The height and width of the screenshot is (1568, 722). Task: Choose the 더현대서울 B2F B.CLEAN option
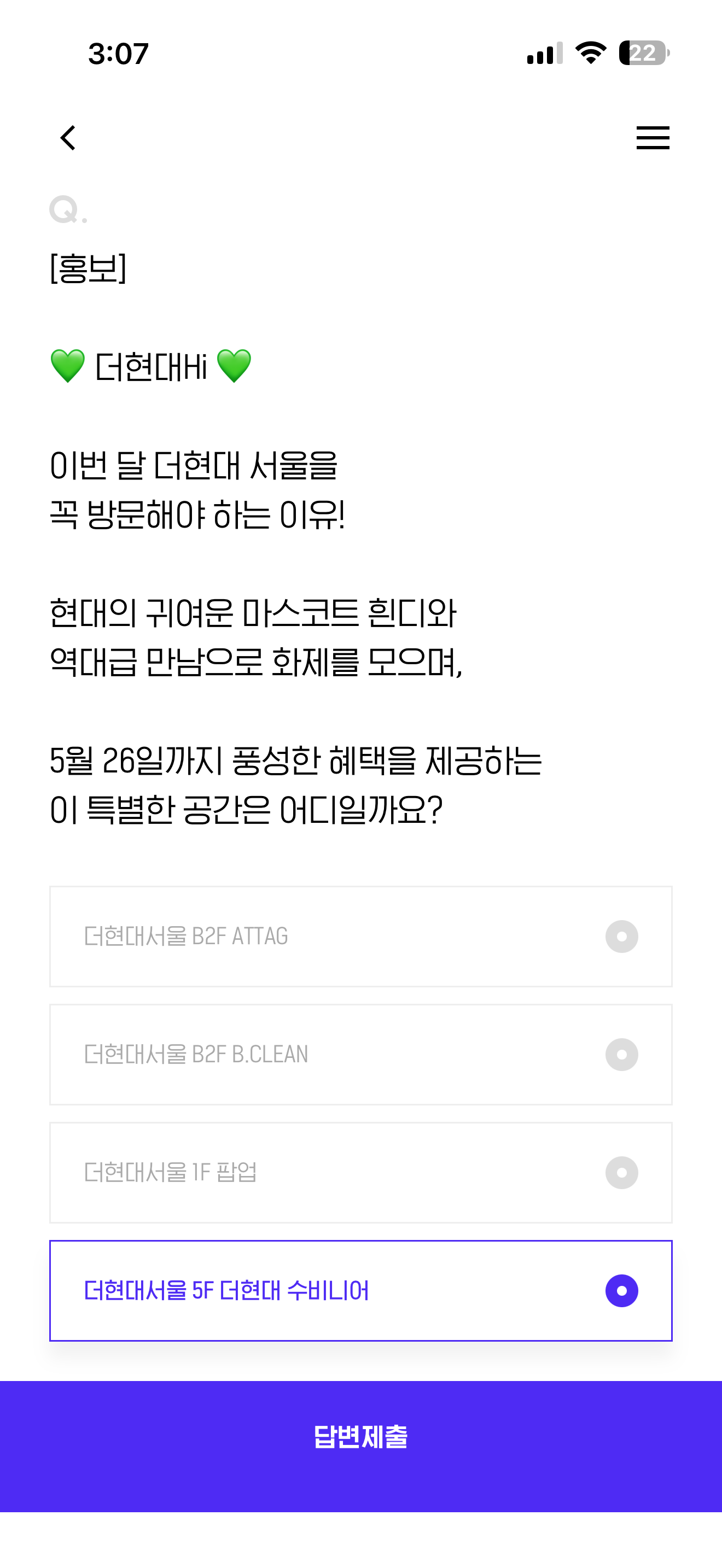point(361,1054)
